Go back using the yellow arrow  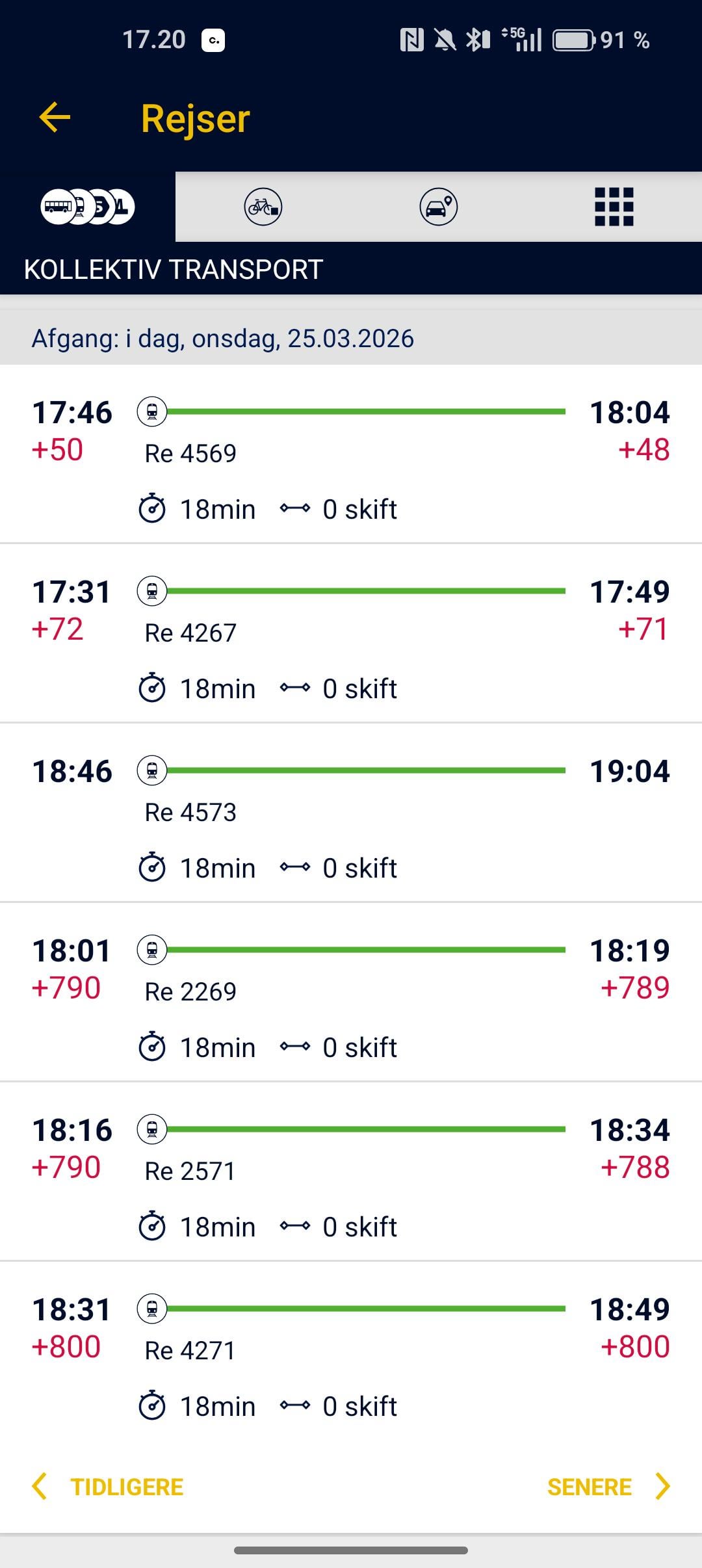pos(55,118)
